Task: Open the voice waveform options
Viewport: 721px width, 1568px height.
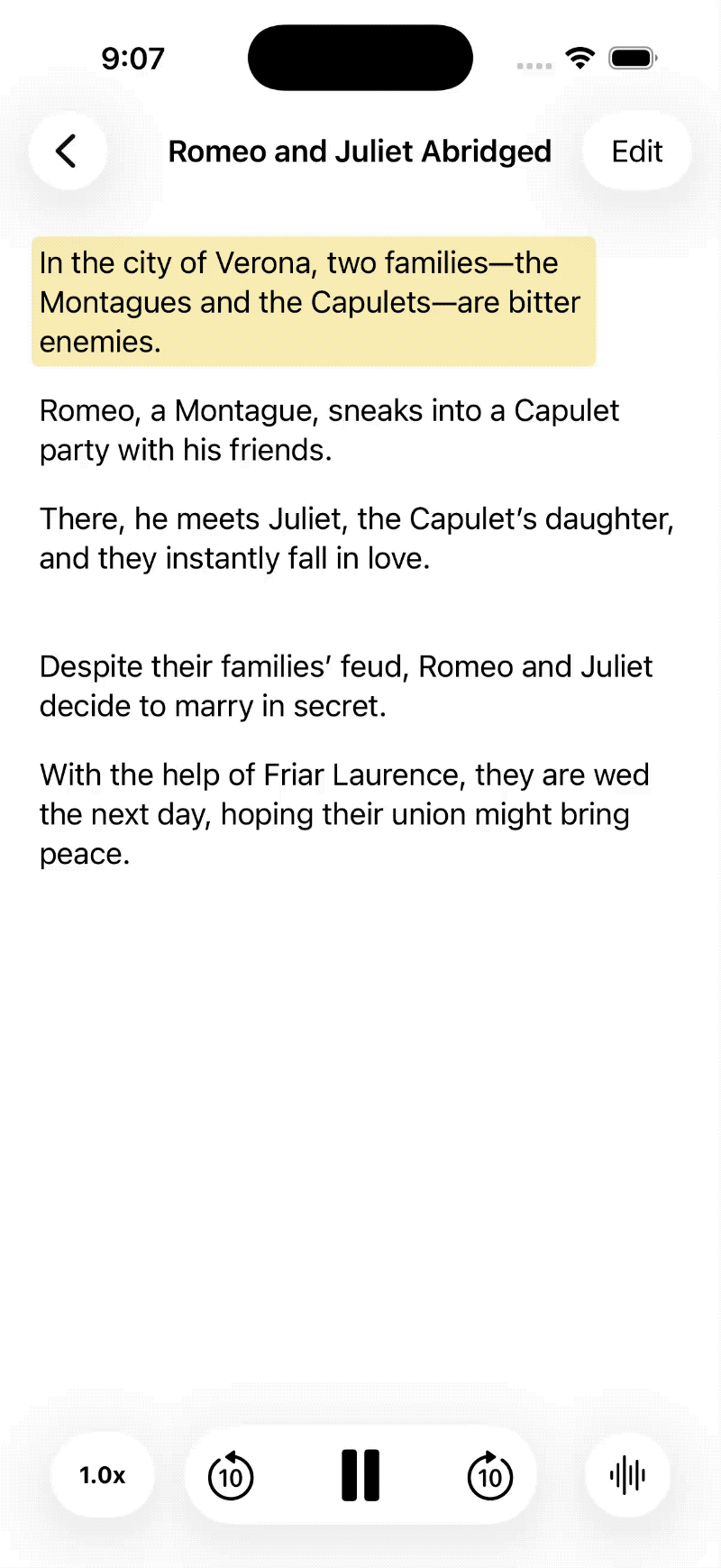Action: 627,1475
